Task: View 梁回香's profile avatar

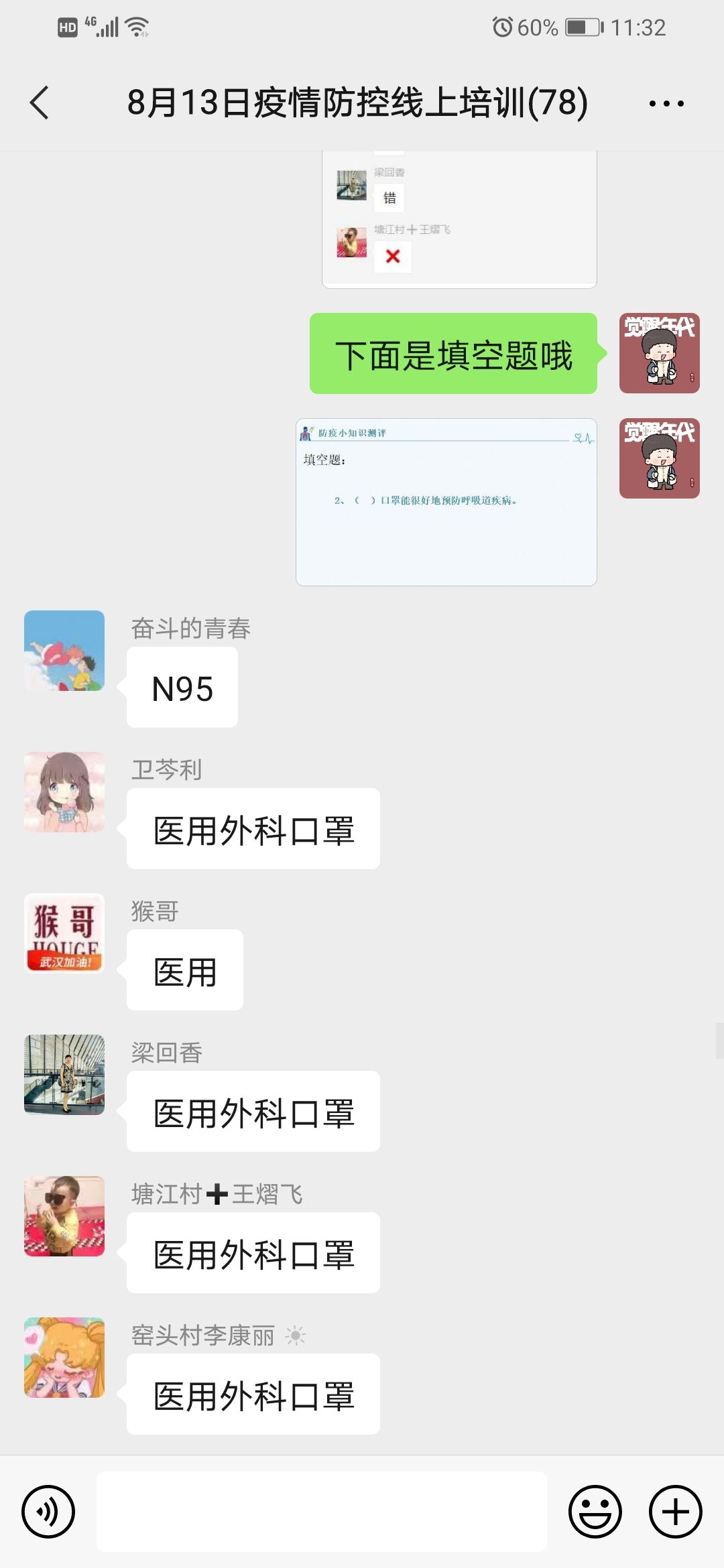Action: coord(64,1075)
